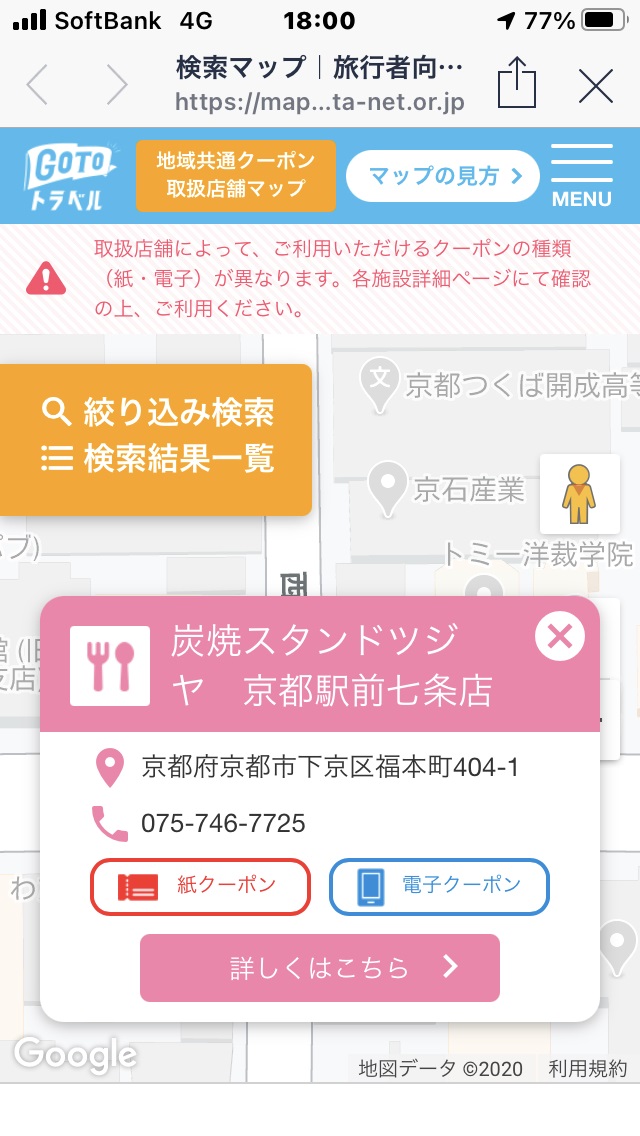Open 地域共通クーポン取扱店舗マップ button
This screenshot has width=640, height=1136.
coord(236,175)
